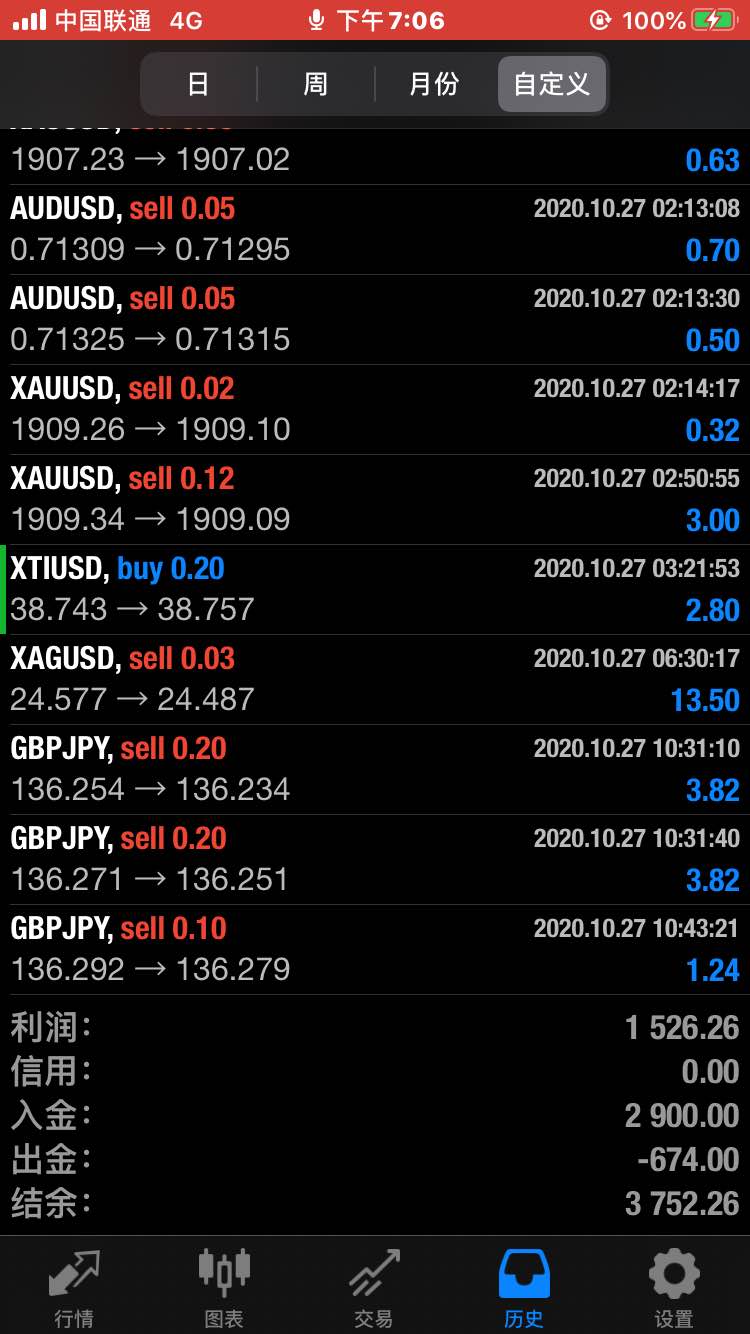Open the 交易 trade tab
Image resolution: width=750 pixels, height=1334 pixels.
[x=374, y=1287]
